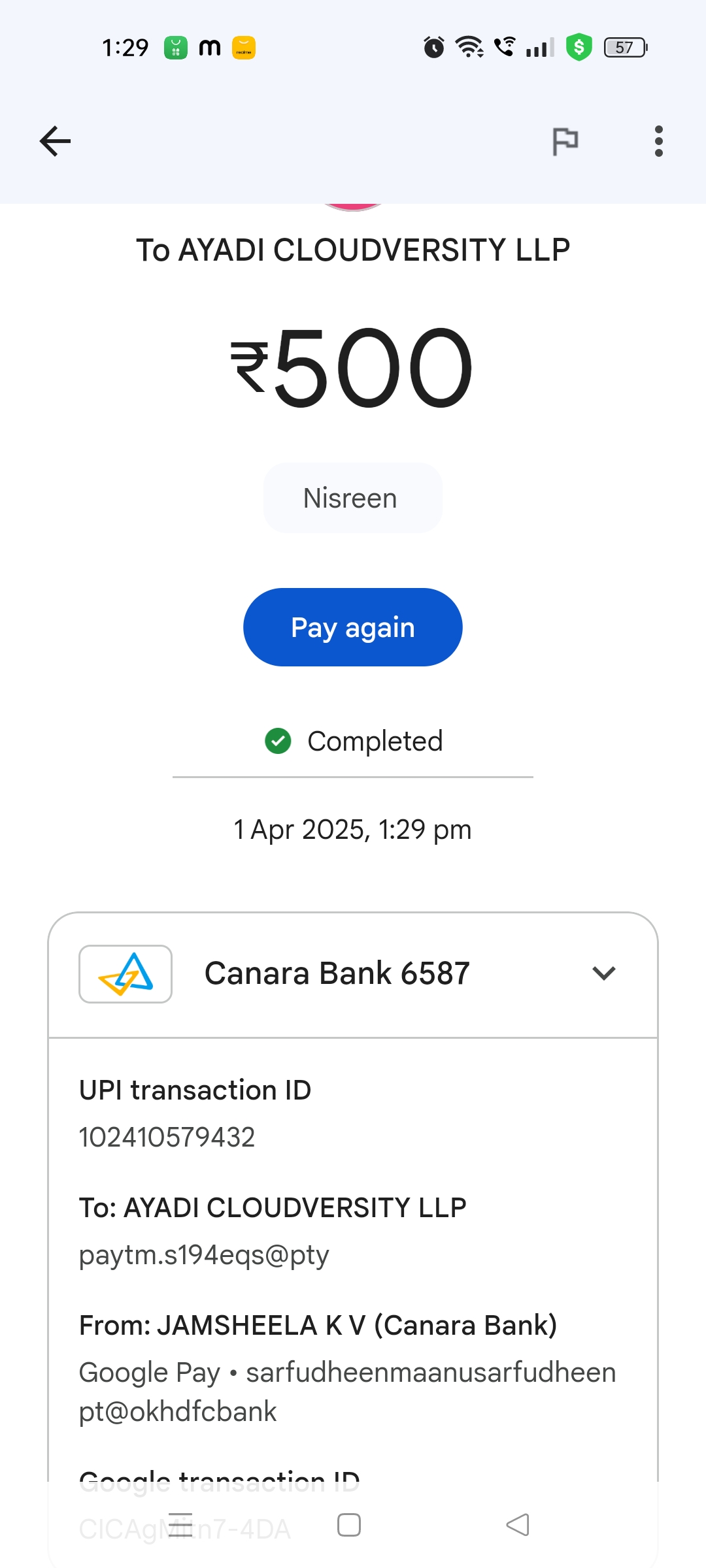Open the three-dot overflow menu
This screenshot has height=1568, width=706.
[658, 141]
